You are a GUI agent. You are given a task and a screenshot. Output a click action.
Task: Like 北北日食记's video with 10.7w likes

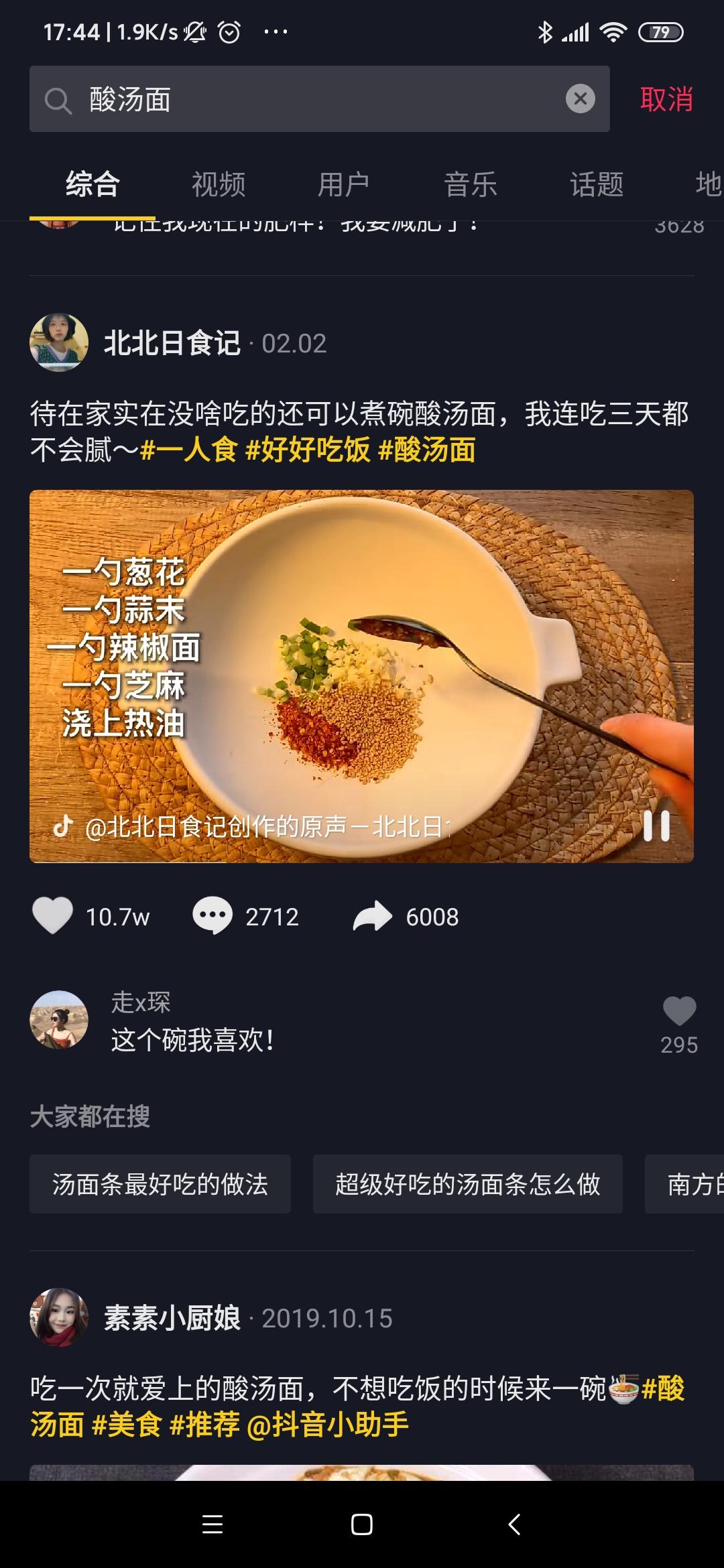coord(53,915)
